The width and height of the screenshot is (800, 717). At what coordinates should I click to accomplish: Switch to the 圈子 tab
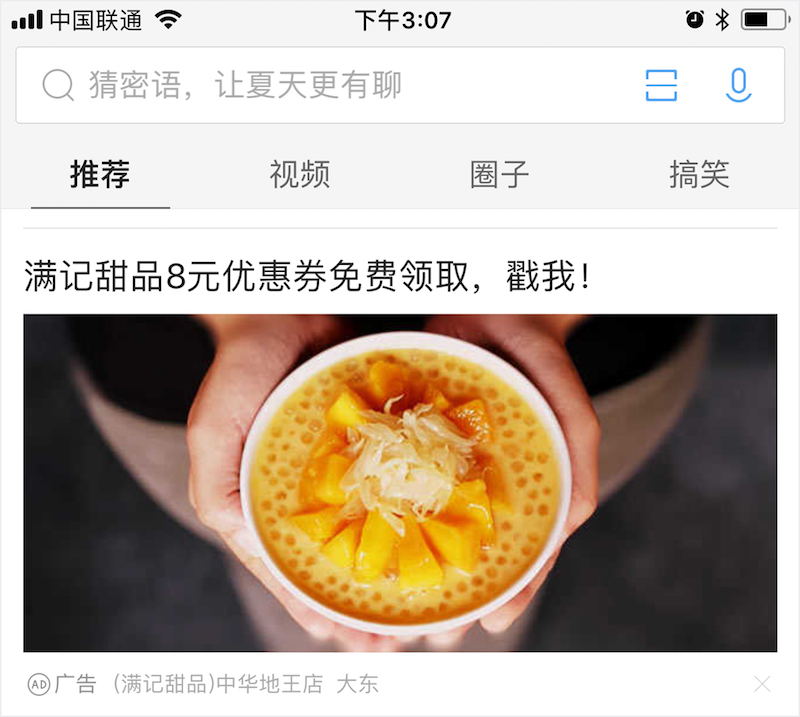pos(499,175)
